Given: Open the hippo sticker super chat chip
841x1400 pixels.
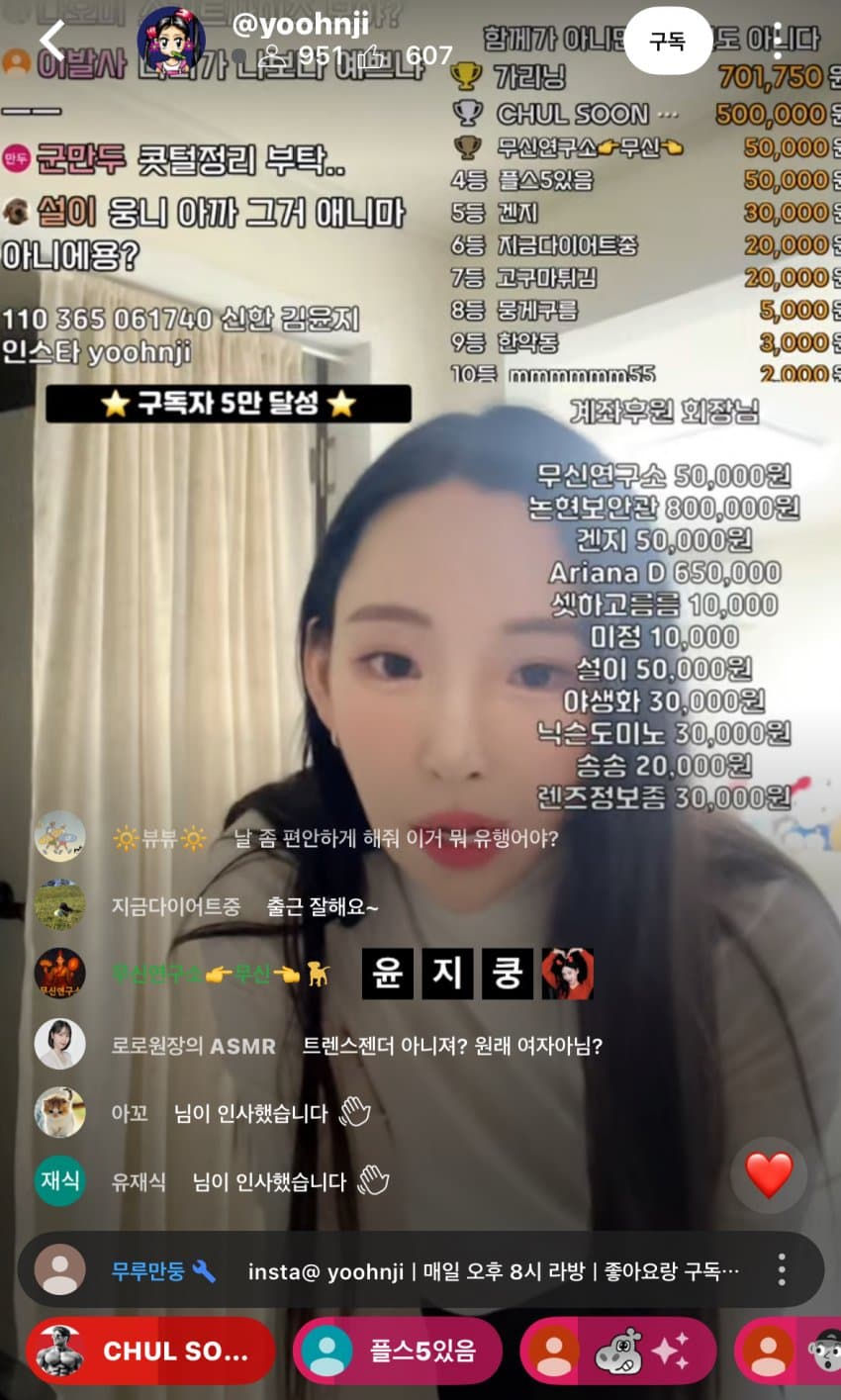Looking at the screenshot, I should click(x=617, y=1351).
